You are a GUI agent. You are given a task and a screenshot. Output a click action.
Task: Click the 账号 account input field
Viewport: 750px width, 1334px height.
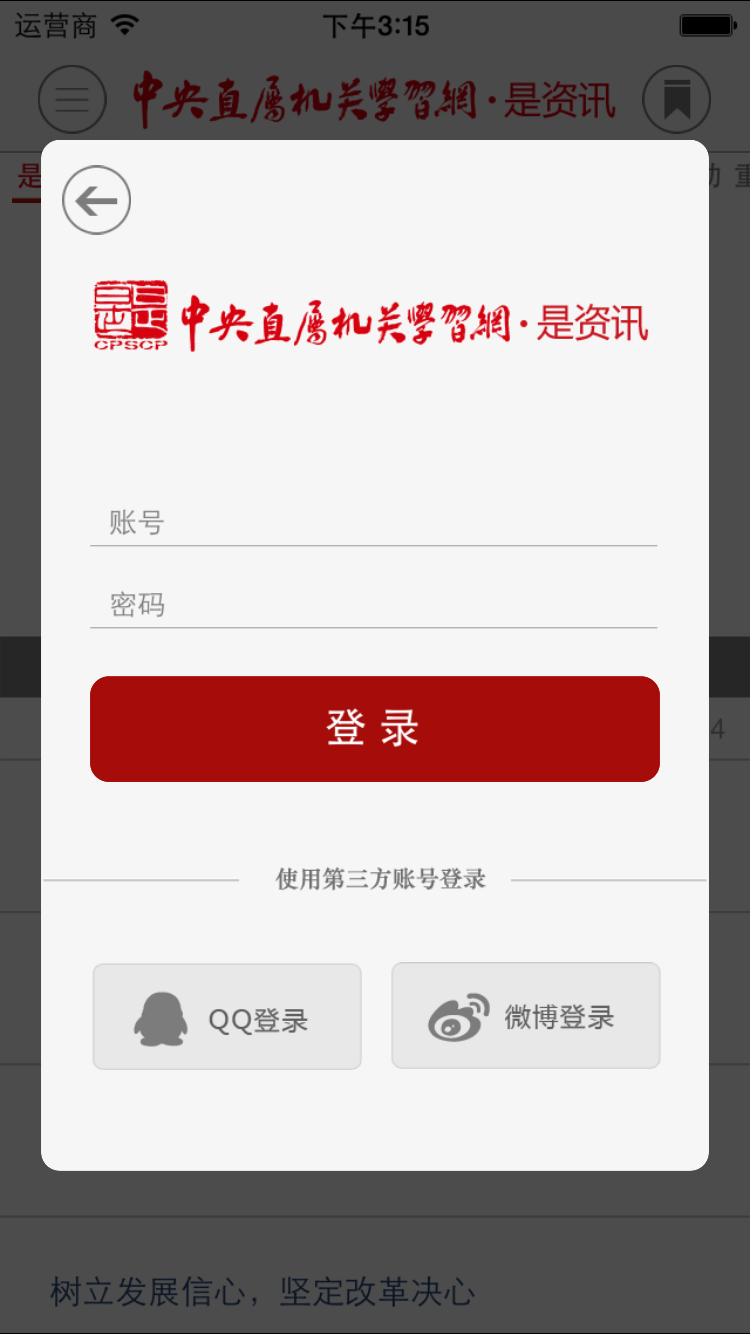click(374, 522)
